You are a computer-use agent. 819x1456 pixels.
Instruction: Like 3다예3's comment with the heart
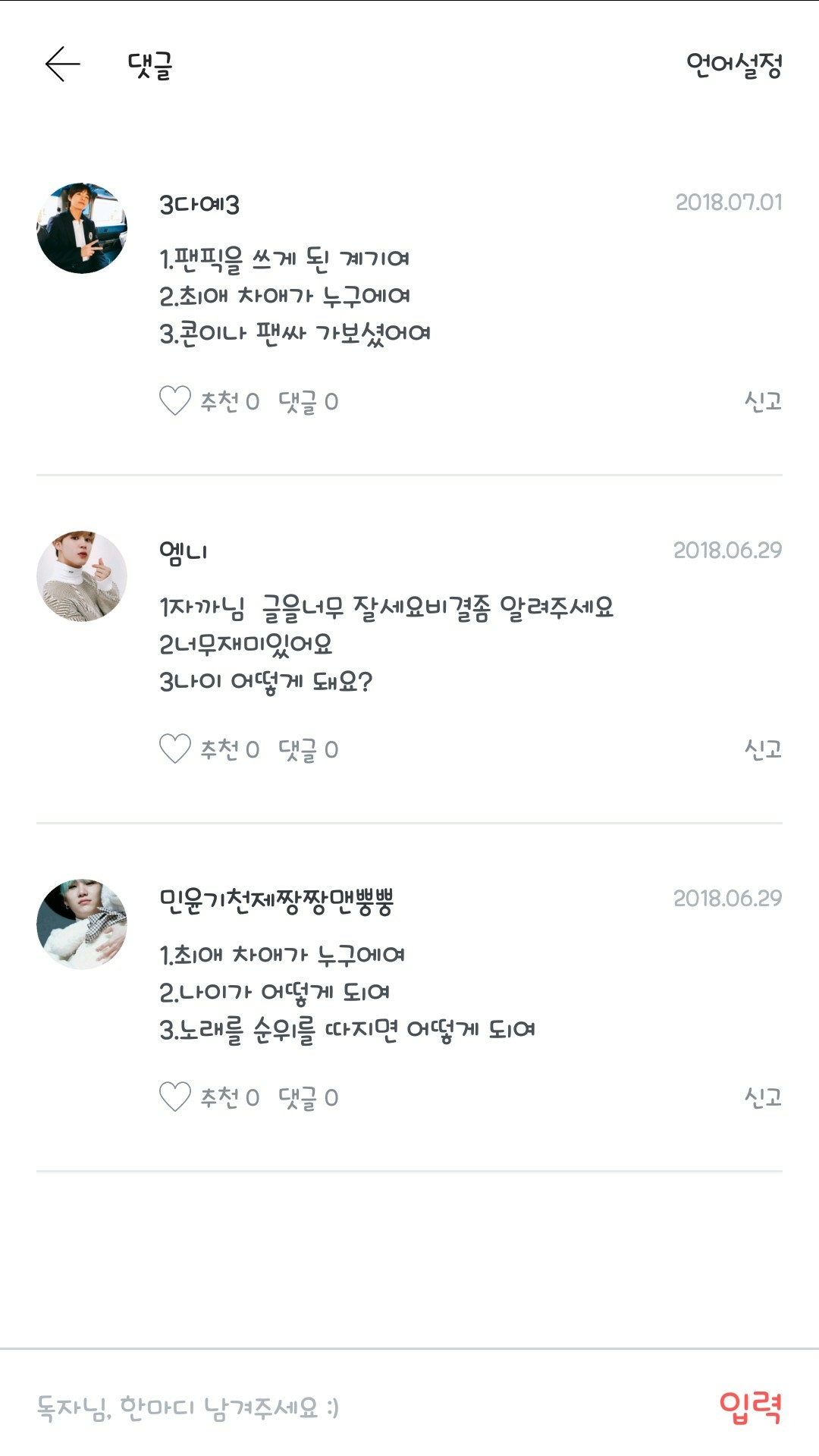(x=175, y=400)
